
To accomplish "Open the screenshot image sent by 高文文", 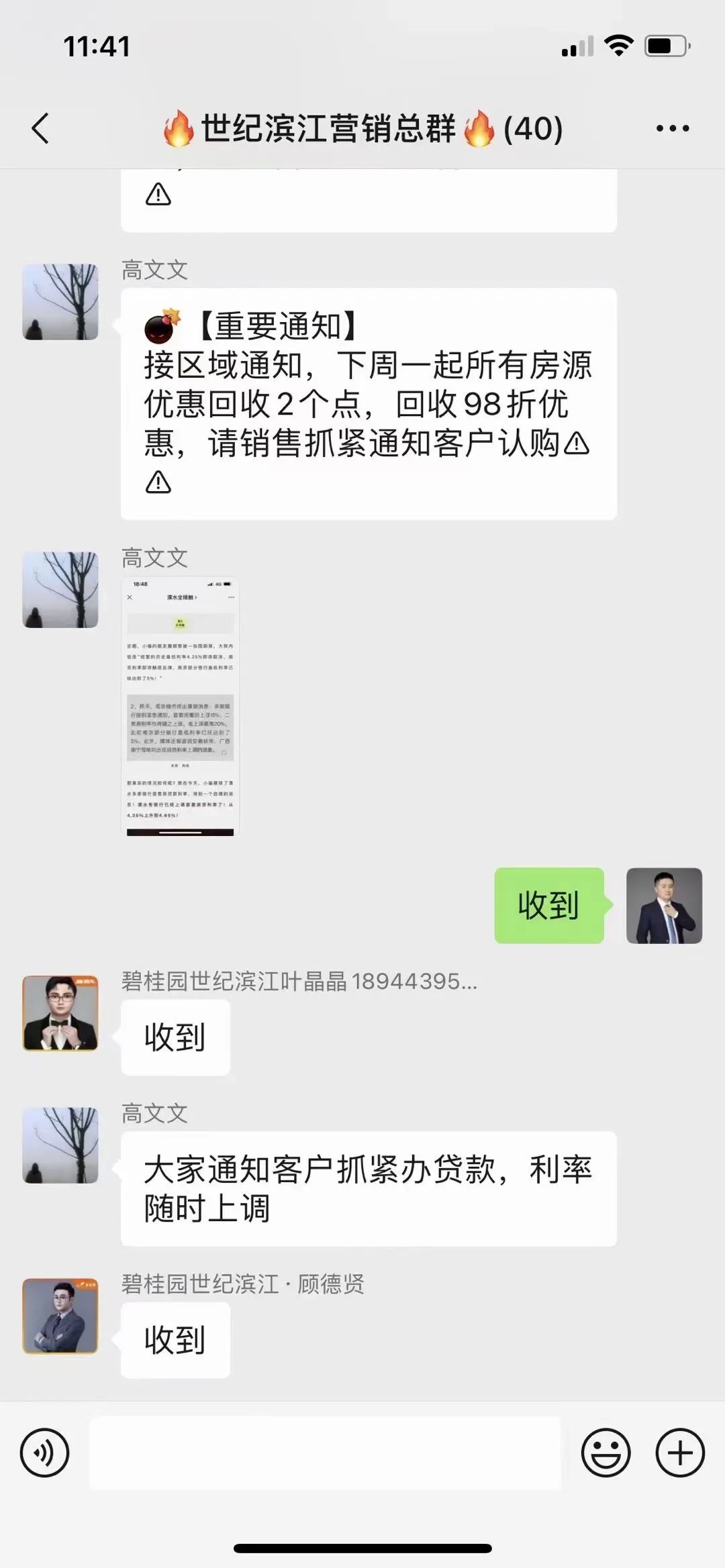I will pos(180,707).
